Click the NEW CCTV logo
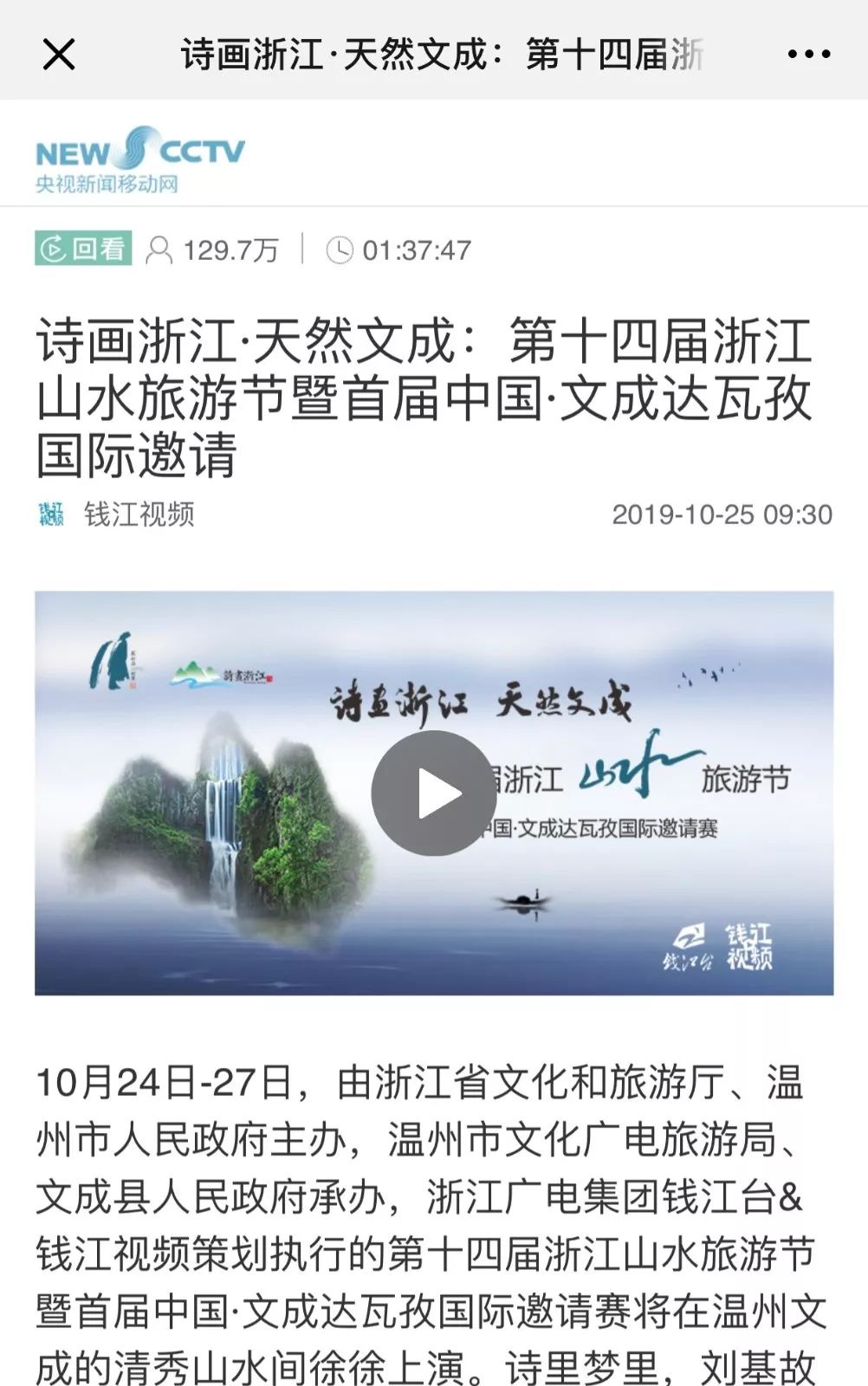 pos(139,151)
